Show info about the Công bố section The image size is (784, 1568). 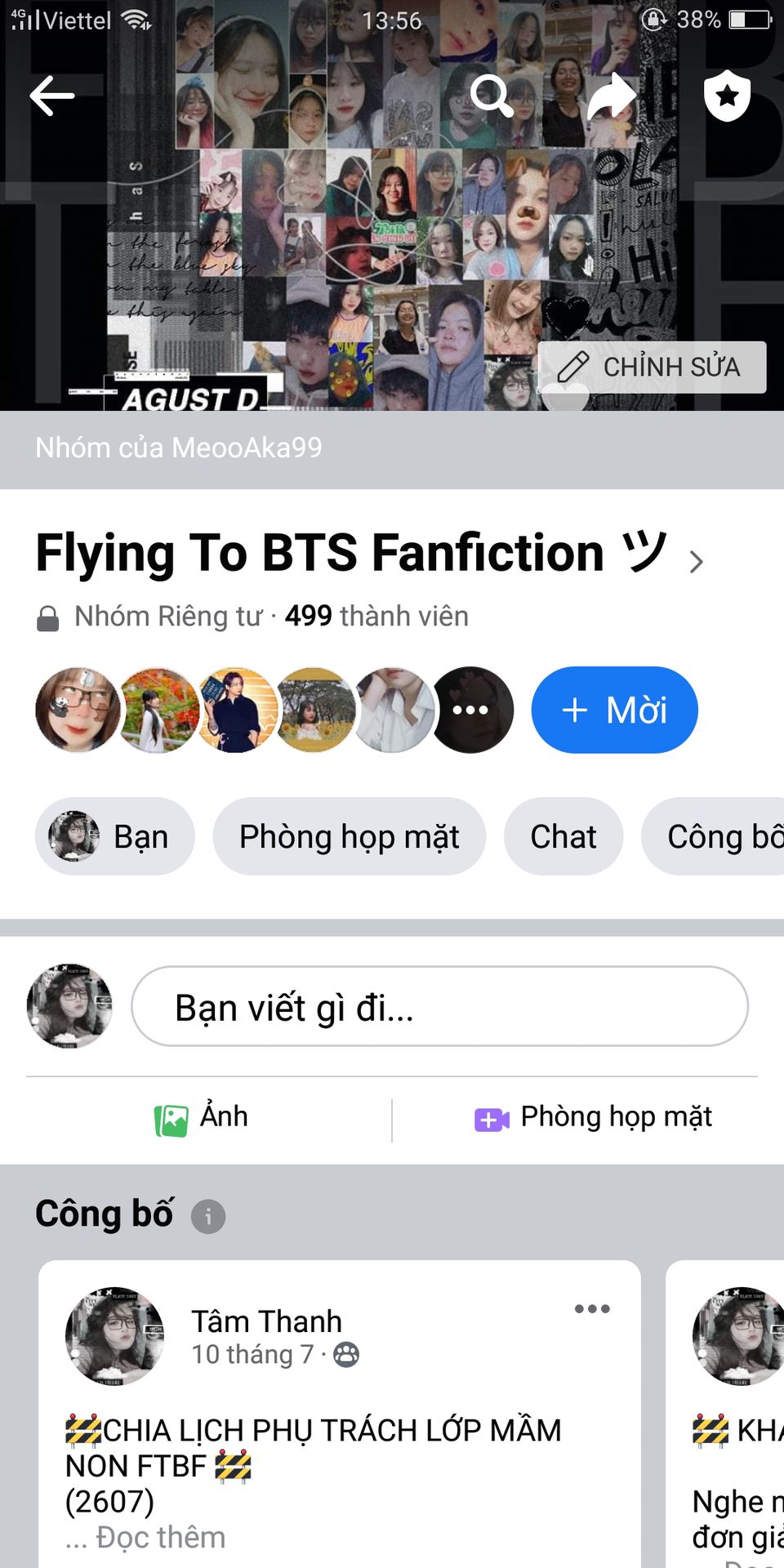[208, 1216]
